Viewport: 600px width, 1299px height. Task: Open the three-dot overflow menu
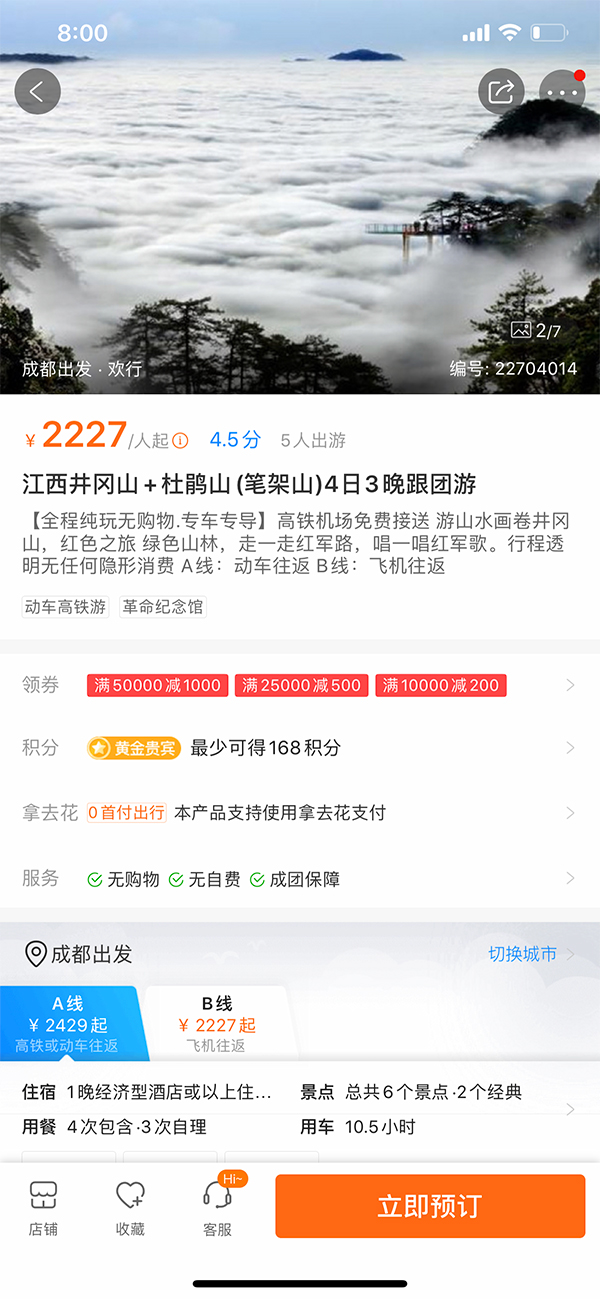point(562,92)
